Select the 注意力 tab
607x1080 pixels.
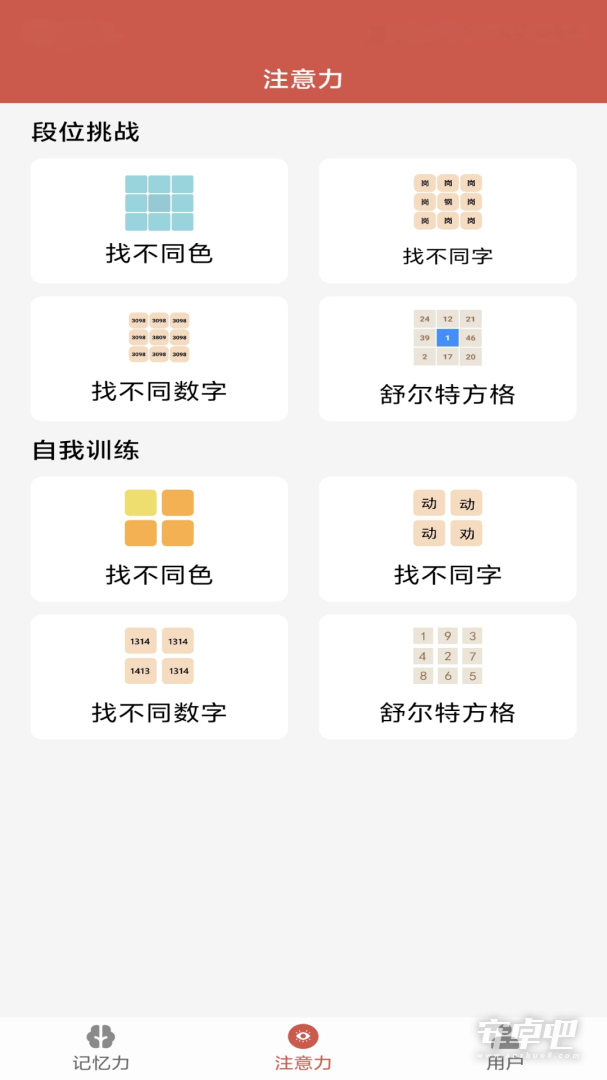(303, 1048)
